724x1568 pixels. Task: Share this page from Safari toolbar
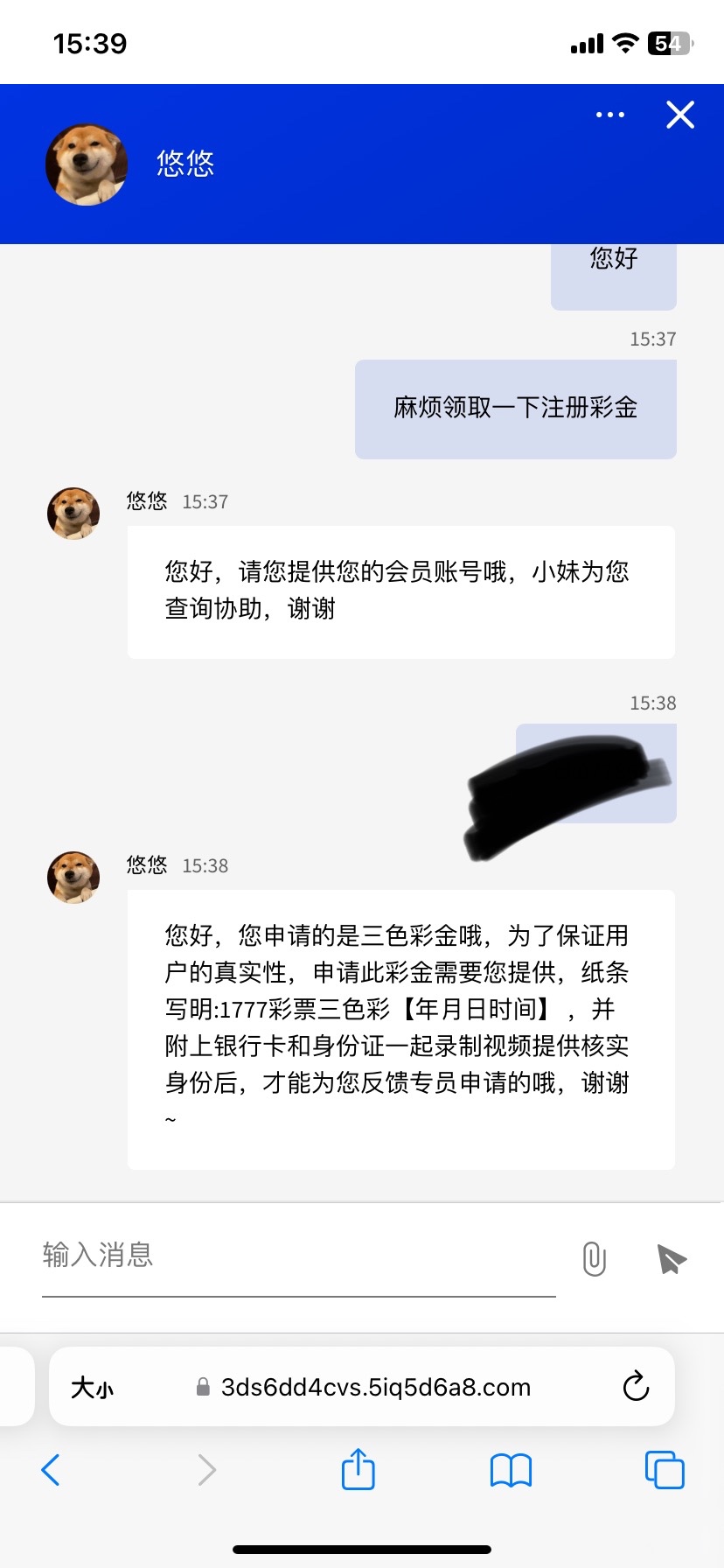tap(358, 1469)
